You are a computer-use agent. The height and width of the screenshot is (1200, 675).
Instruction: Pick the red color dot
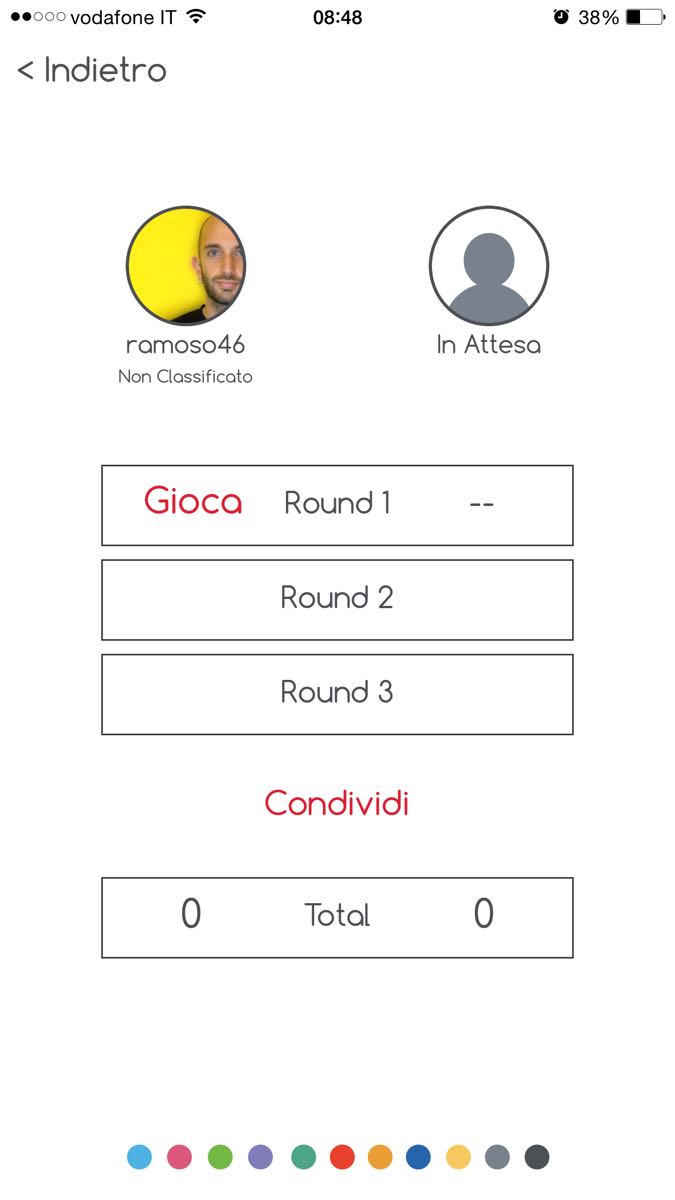pyautogui.click(x=342, y=1157)
